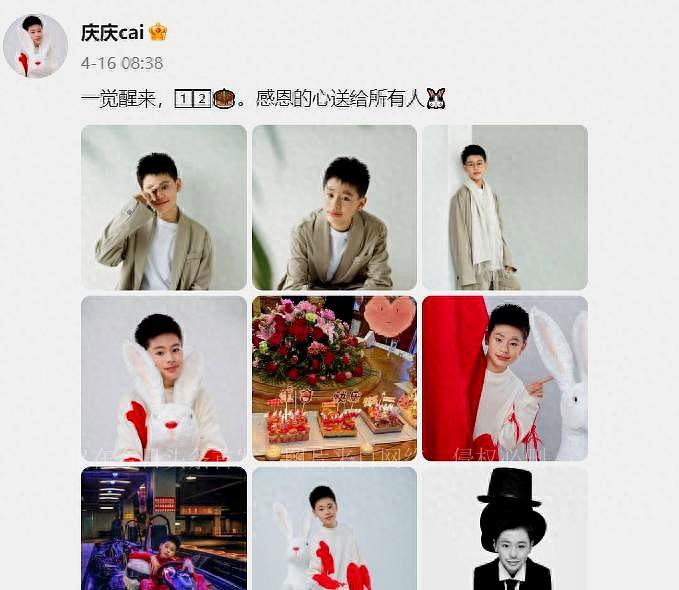The height and width of the screenshot is (590, 679).
Task: Open photo with red curtain and rabbit
Action: (x=504, y=378)
